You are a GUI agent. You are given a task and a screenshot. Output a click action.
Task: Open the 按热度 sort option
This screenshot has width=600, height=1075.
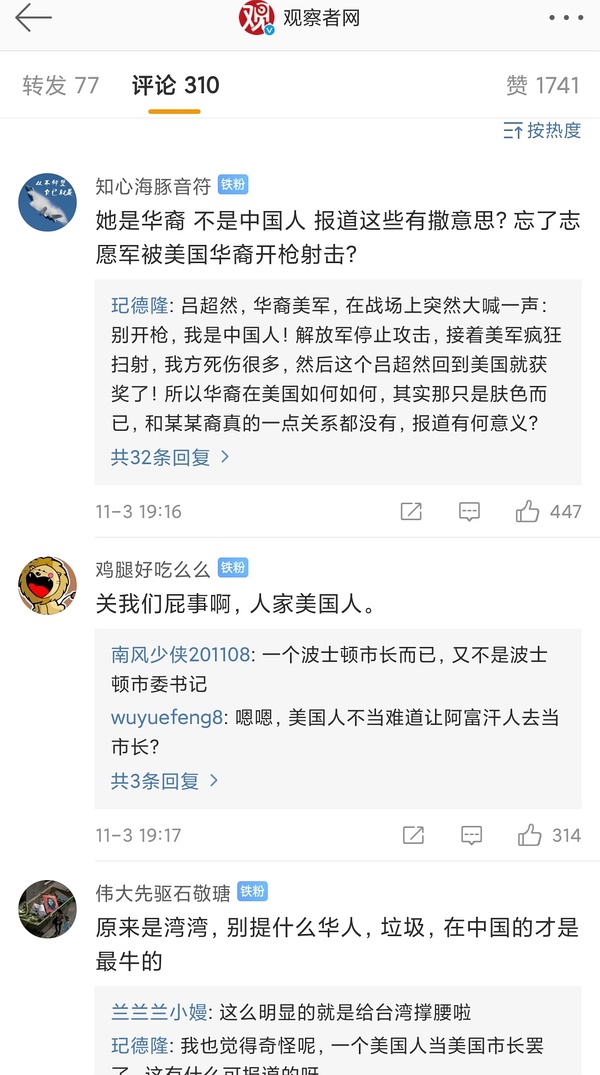pyautogui.click(x=542, y=131)
